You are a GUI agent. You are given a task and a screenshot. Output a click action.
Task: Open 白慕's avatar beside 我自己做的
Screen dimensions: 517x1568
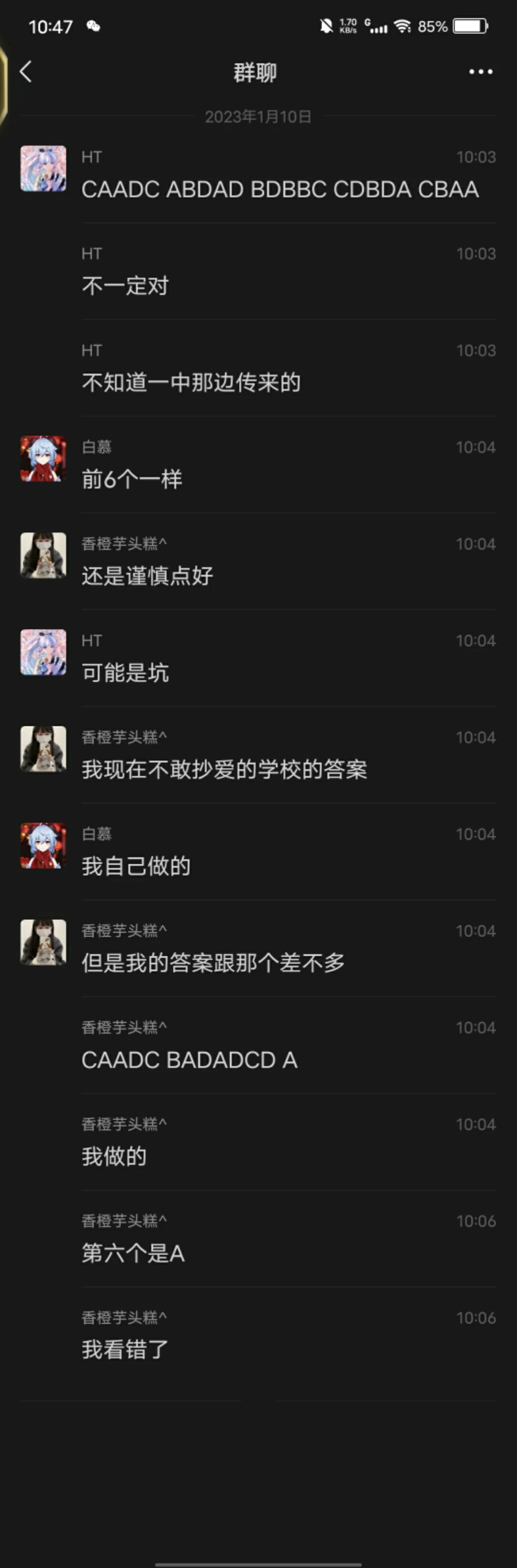pos(43,846)
